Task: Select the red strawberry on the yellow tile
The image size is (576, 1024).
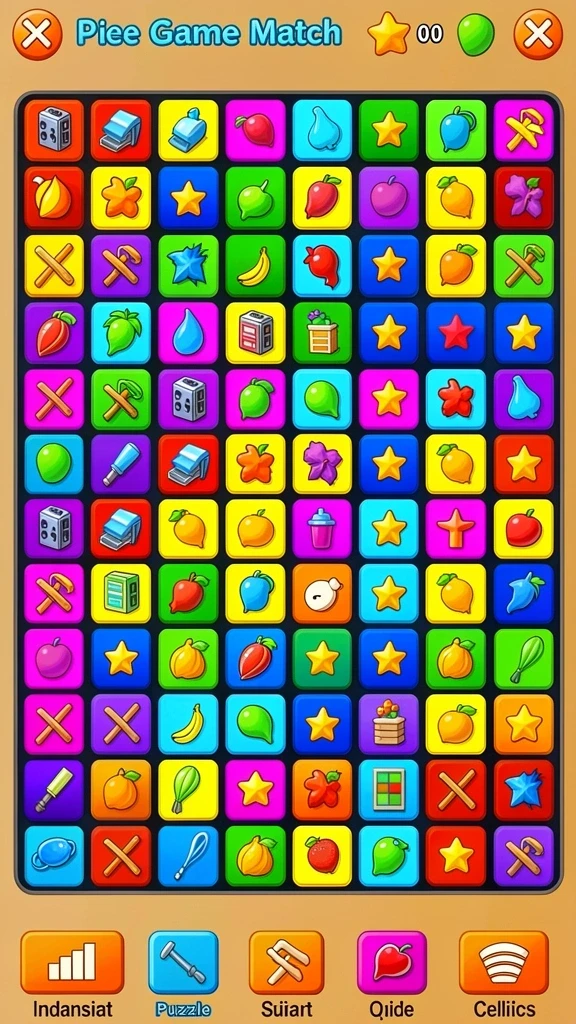Action: coord(322,856)
